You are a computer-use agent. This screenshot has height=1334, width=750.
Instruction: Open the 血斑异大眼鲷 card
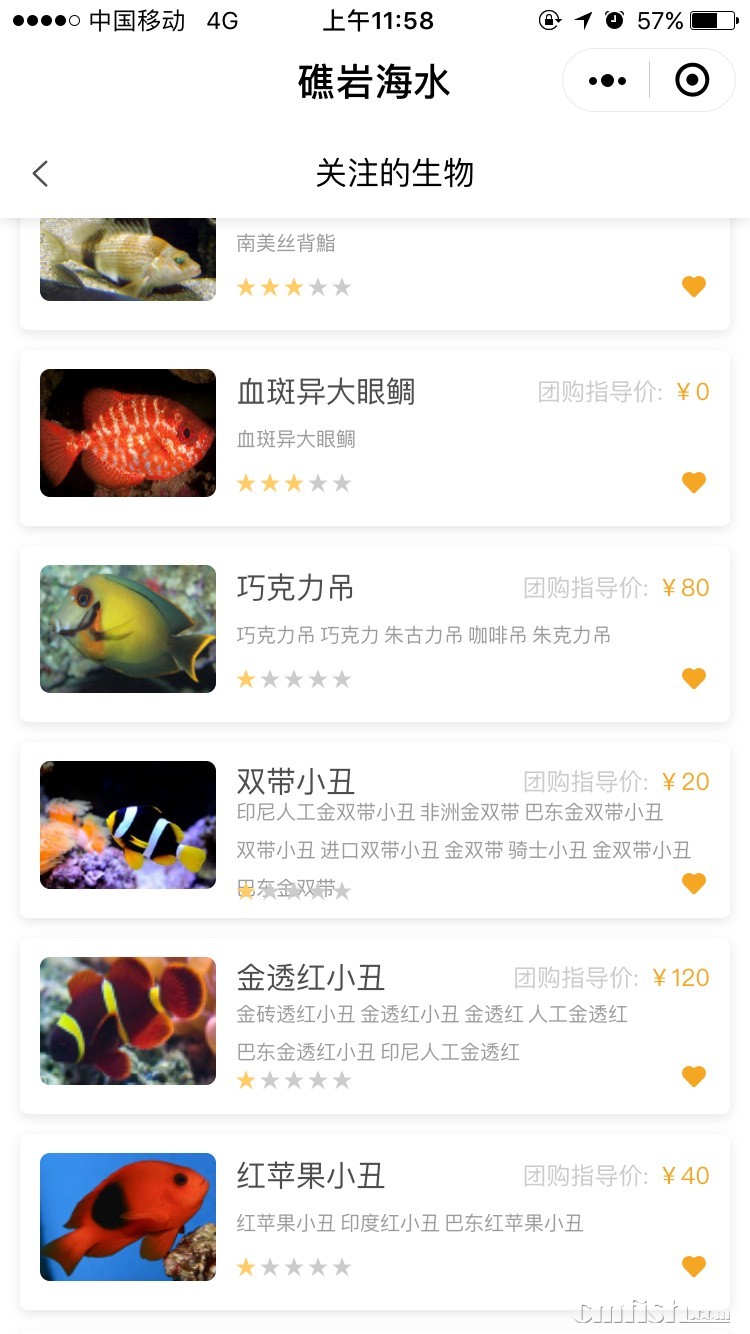[x=375, y=436]
